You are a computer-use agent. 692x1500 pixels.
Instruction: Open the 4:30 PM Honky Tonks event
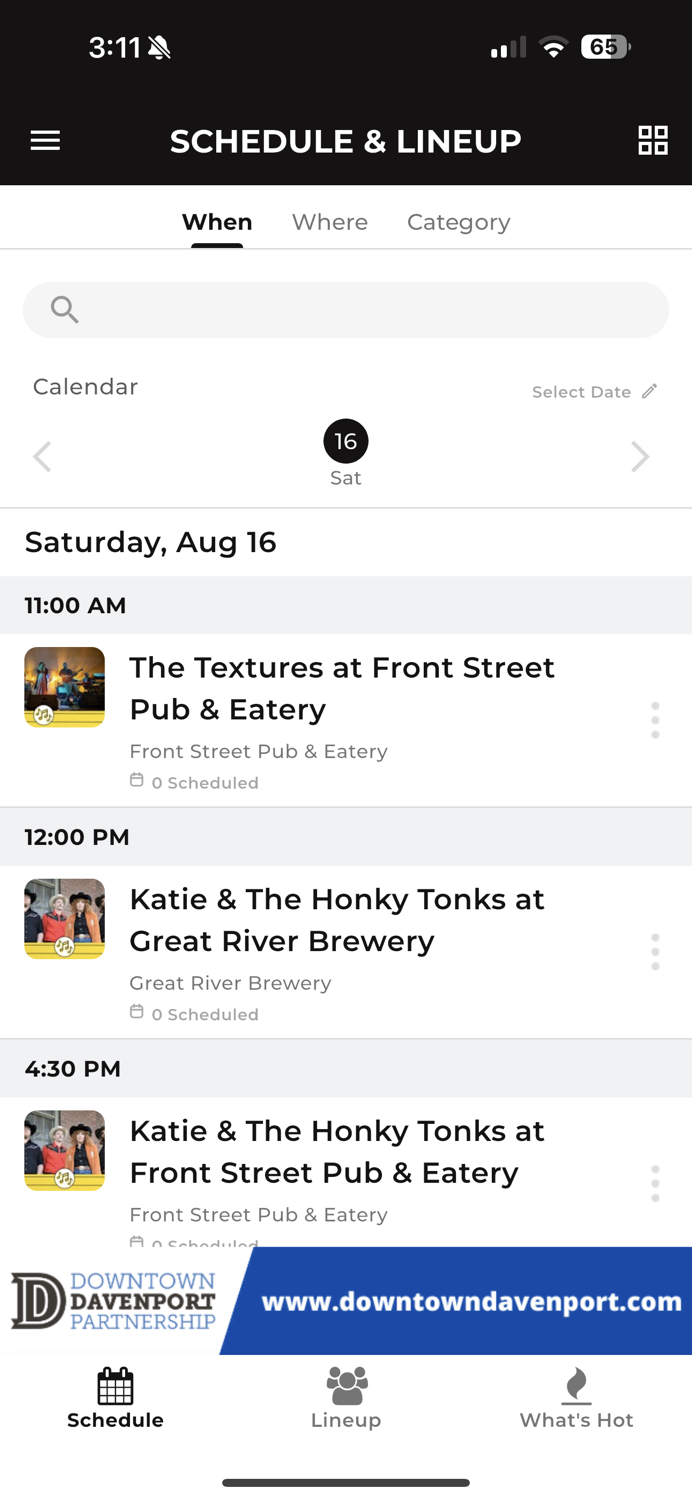[x=337, y=1152]
